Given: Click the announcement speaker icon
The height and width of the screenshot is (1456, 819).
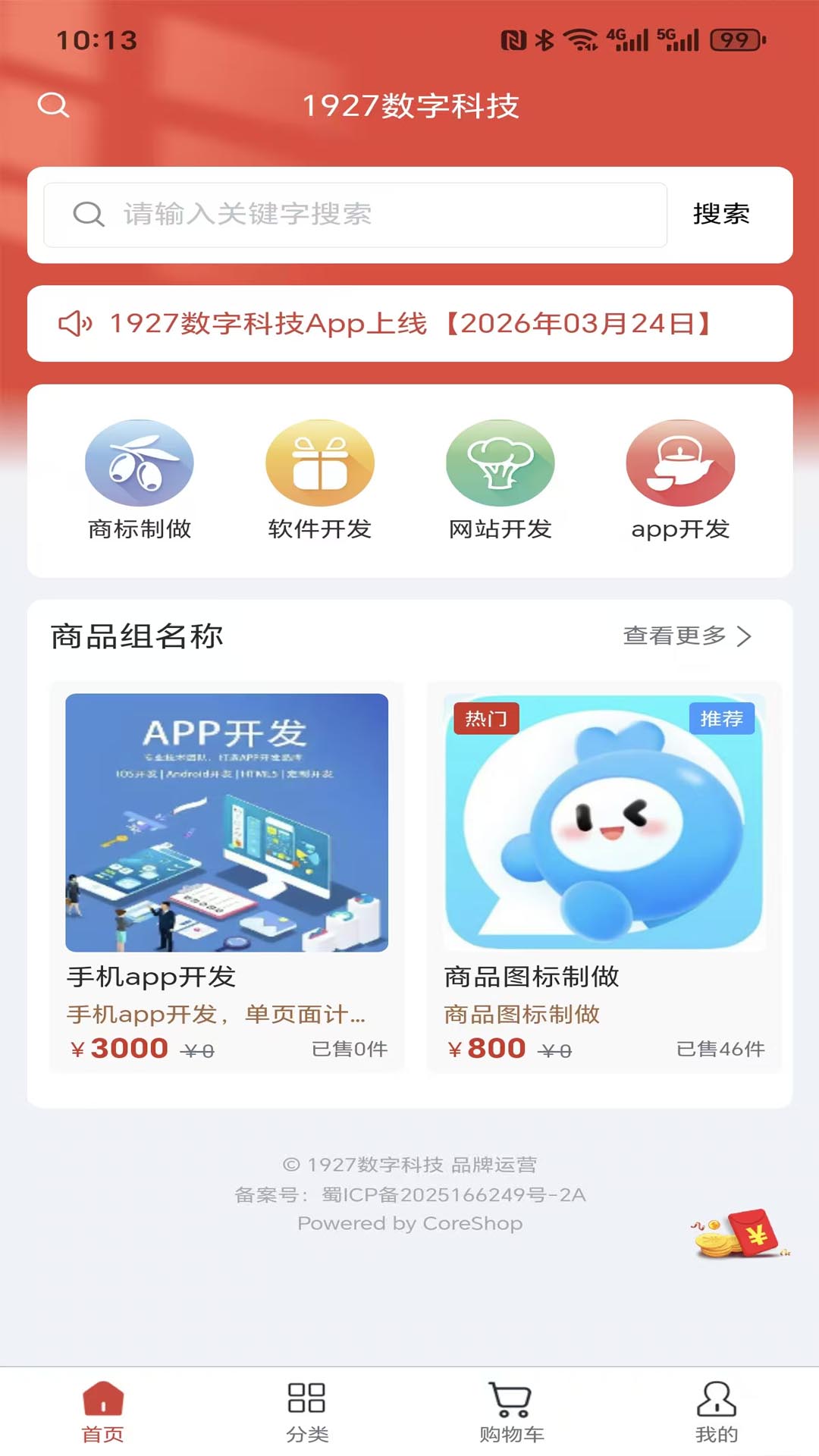Looking at the screenshot, I should point(76,323).
